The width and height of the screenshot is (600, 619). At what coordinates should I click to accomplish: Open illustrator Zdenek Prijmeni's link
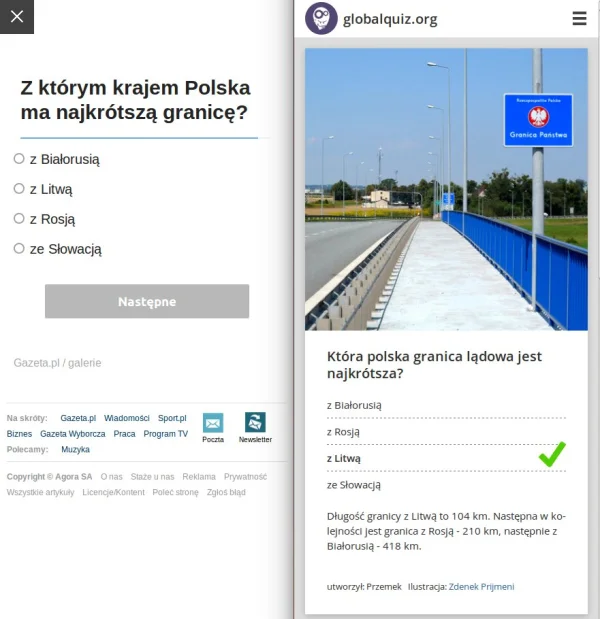click(482, 585)
